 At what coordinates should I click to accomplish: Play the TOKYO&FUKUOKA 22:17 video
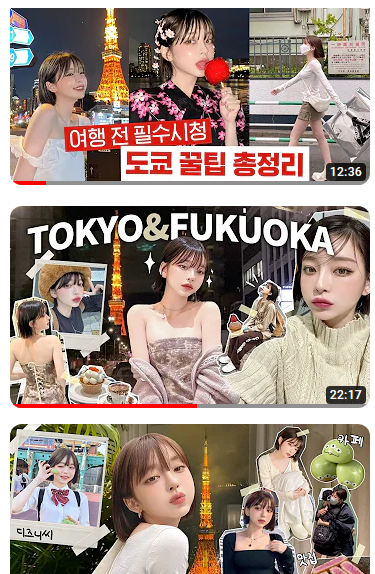click(190, 307)
